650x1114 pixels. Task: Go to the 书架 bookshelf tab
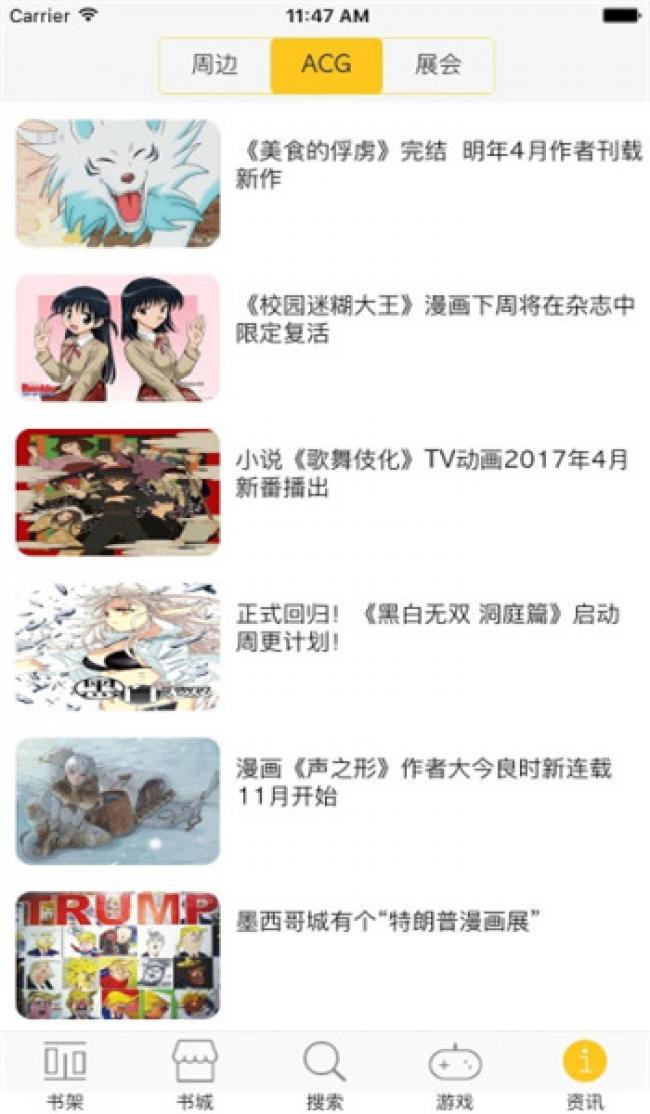[x=65, y=1074]
